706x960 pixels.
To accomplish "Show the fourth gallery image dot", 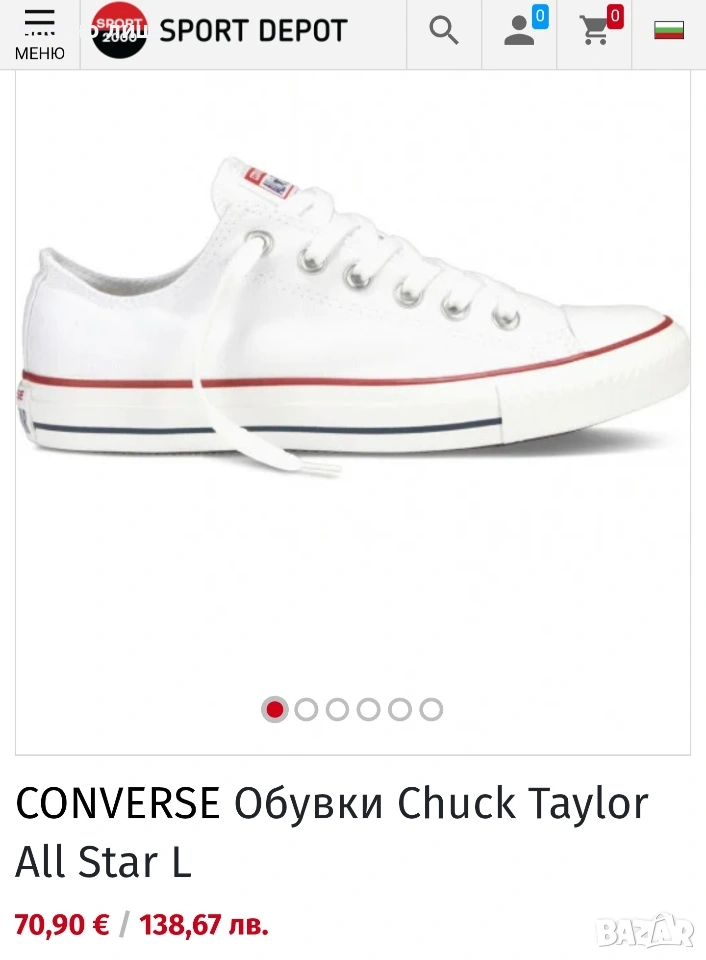I will (368, 710).
